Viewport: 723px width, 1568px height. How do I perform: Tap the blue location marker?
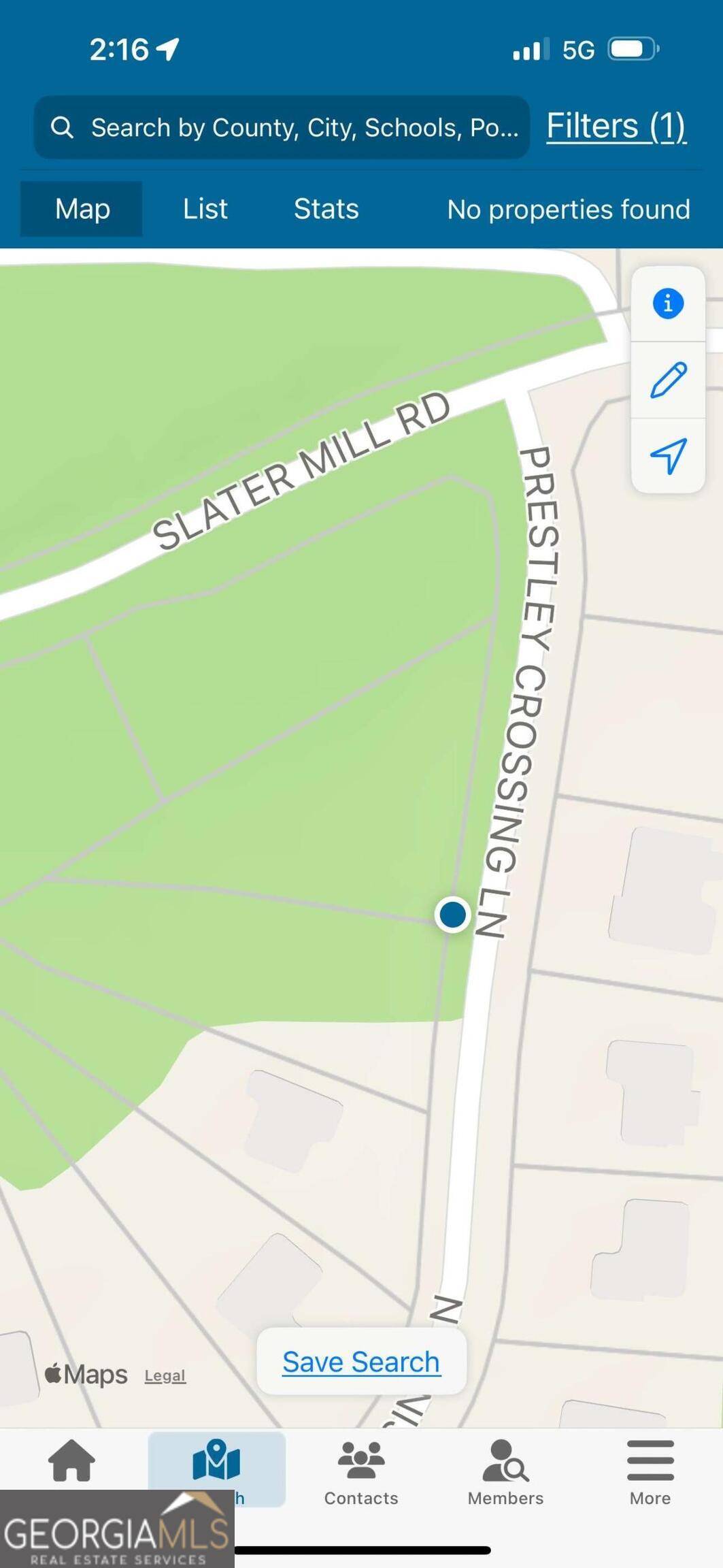(x=452, y=914)
